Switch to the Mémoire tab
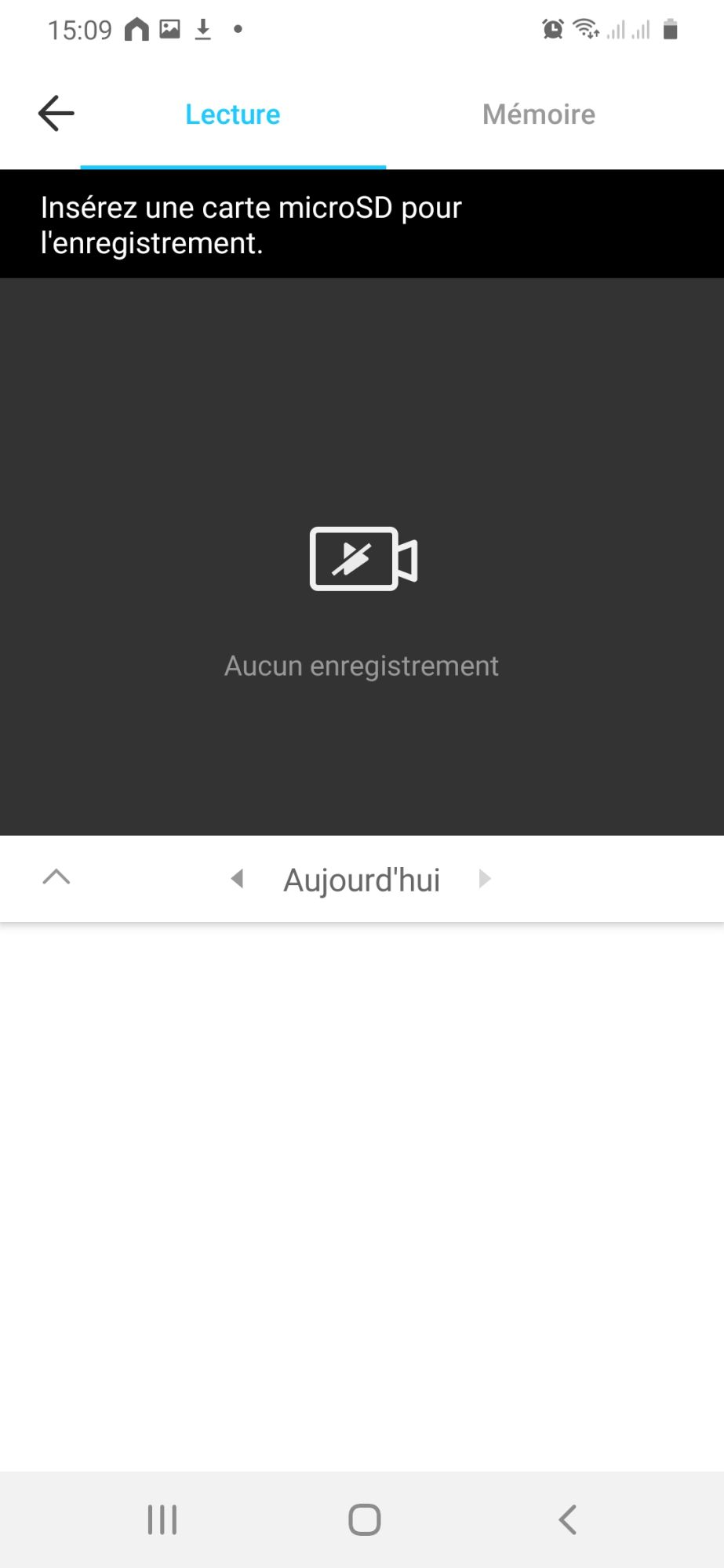Screen dimensions: 724x1568 point(539,114)
